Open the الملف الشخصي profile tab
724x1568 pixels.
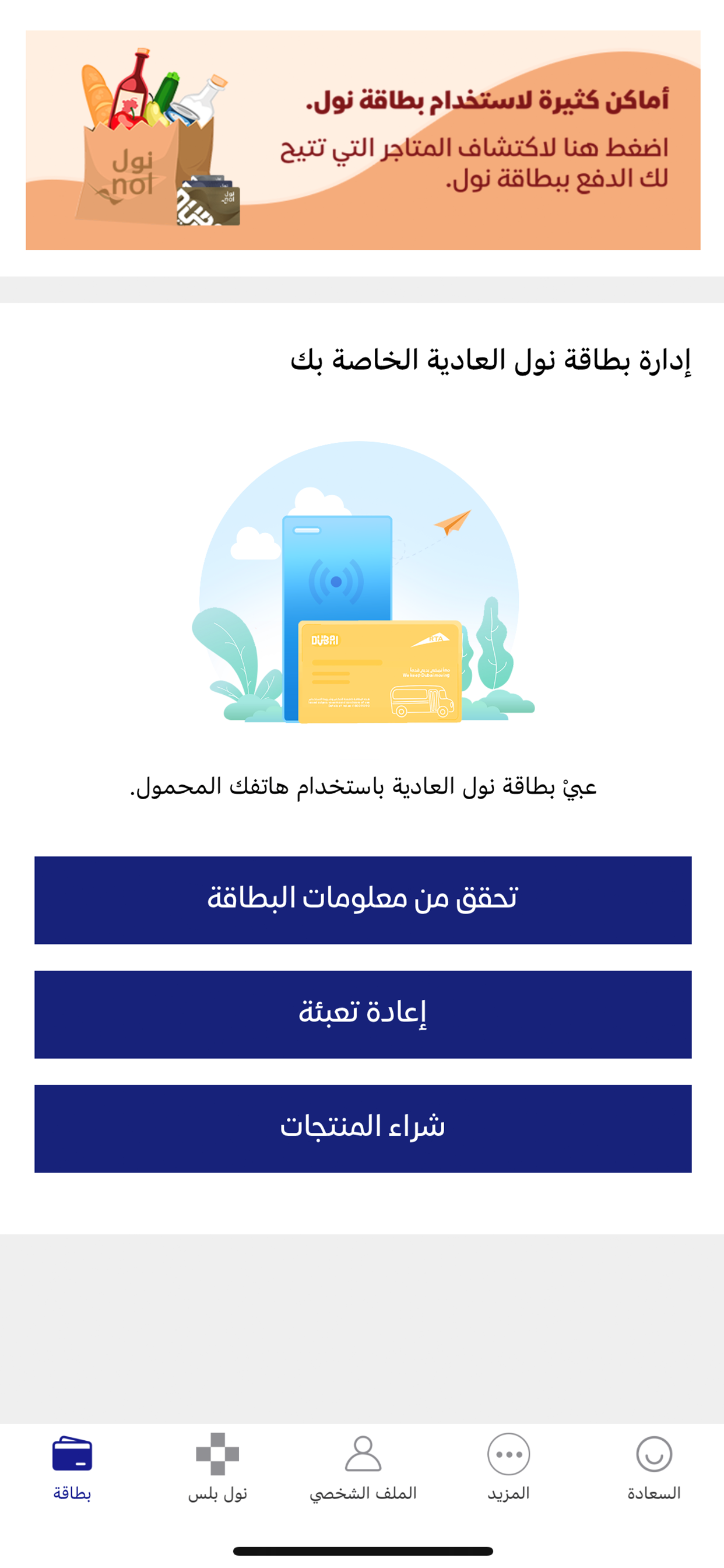click(x=363, y=1468)
